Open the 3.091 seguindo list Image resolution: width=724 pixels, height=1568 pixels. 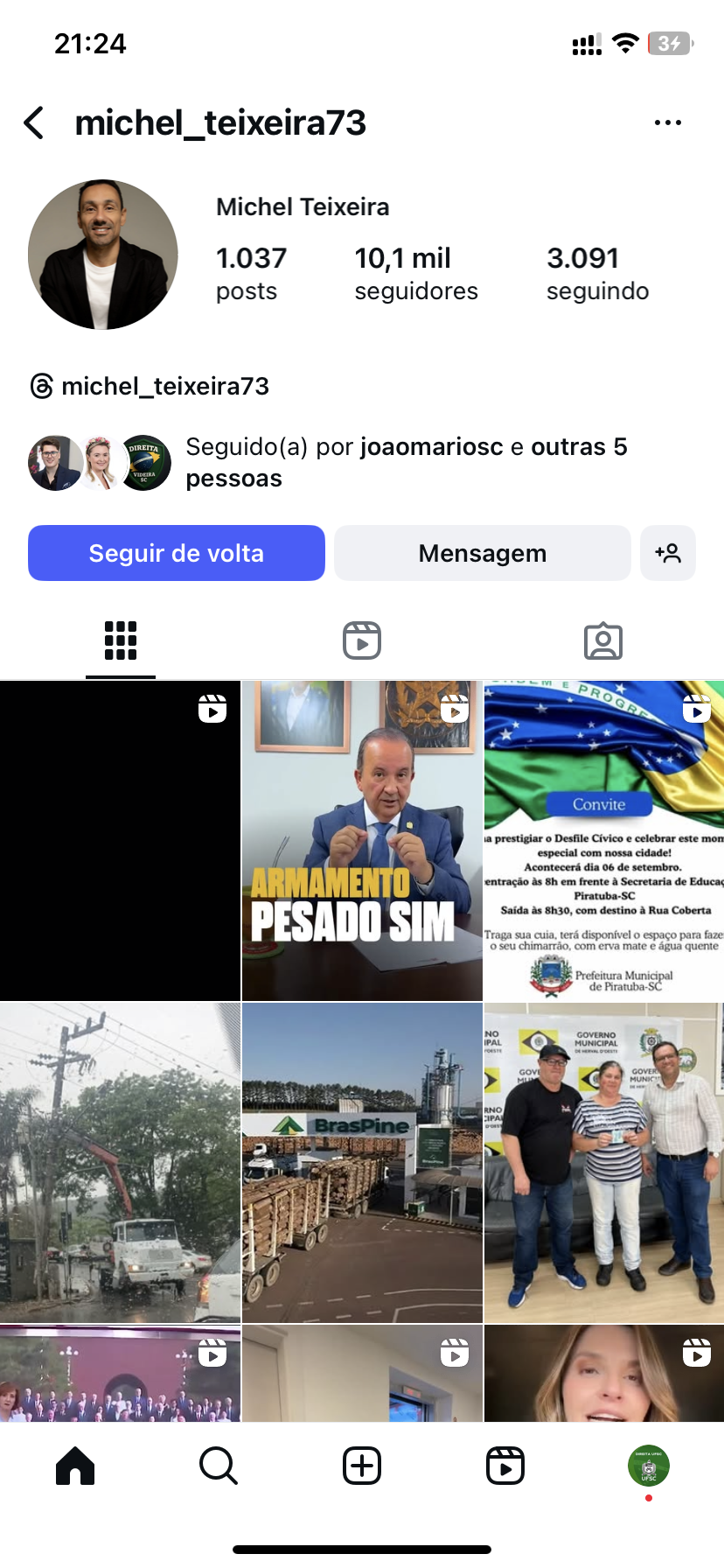point(597,273)
